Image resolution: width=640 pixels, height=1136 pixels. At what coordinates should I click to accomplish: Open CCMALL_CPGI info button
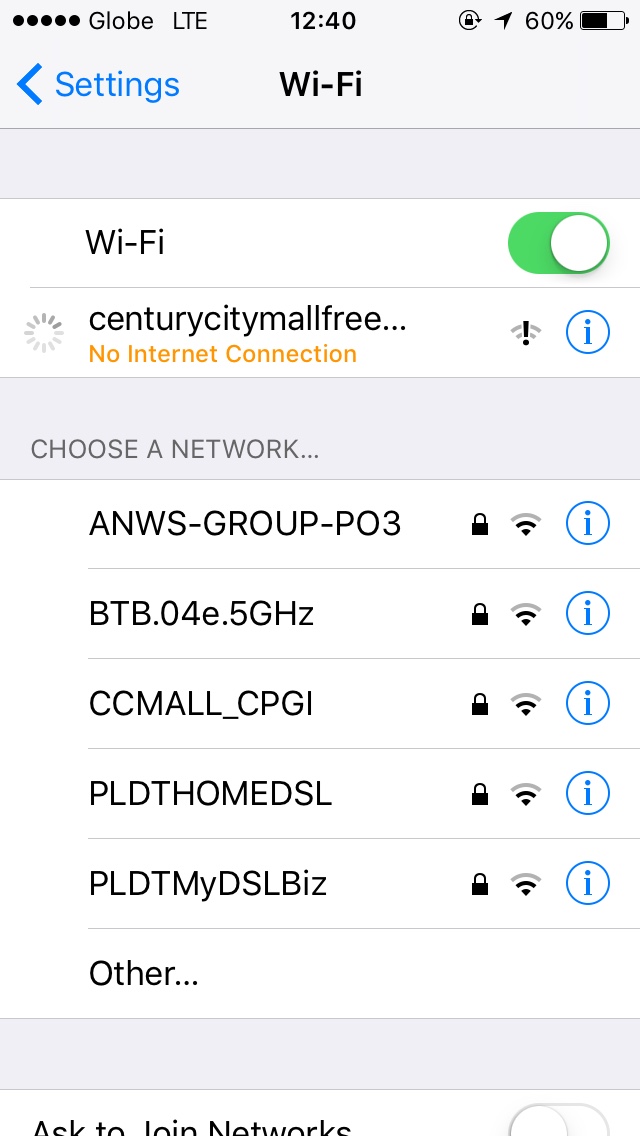(587, 703)
